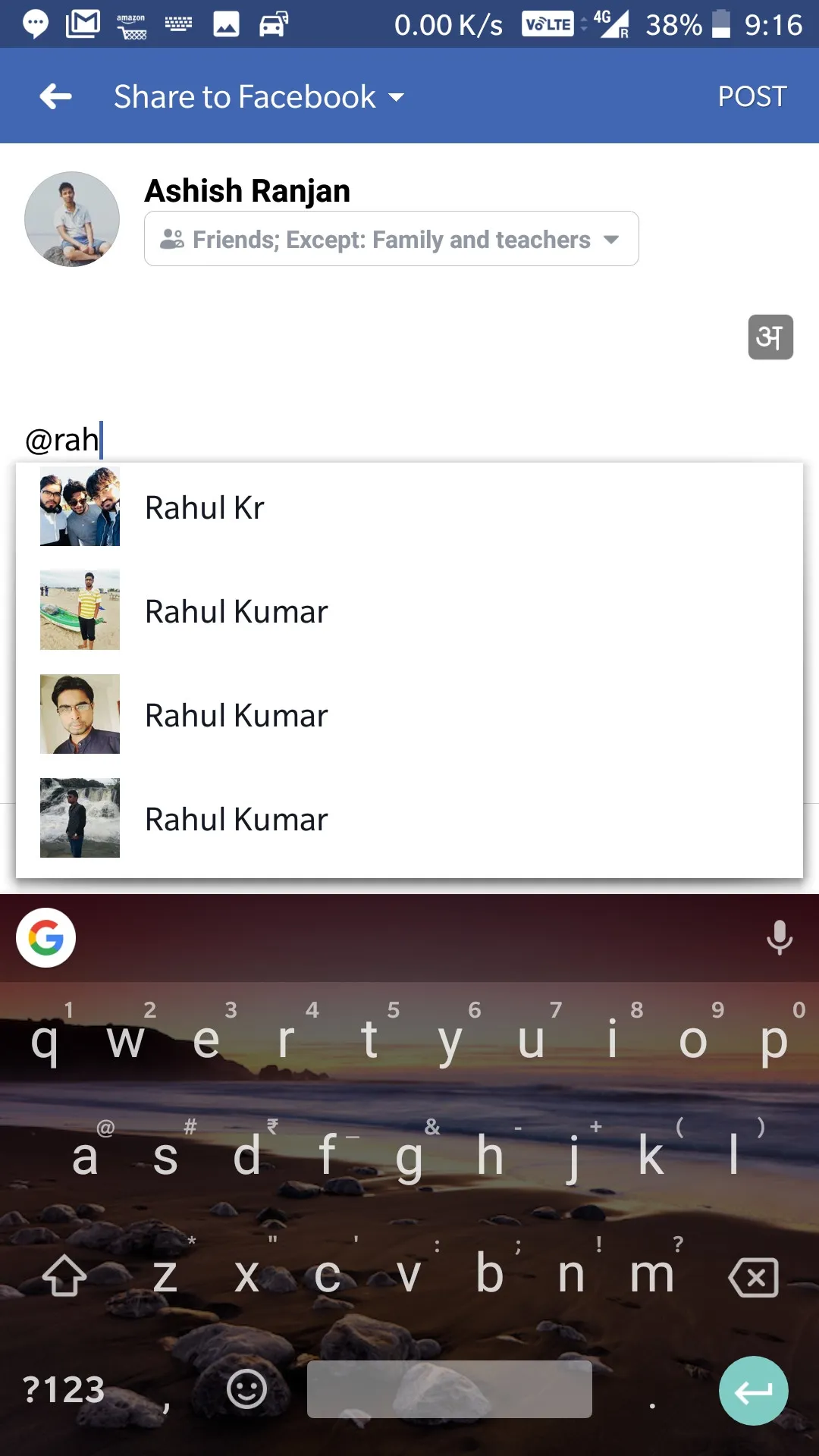Go back using the arrow icon
Screen dimensions: 819x1456
[55, 96]
